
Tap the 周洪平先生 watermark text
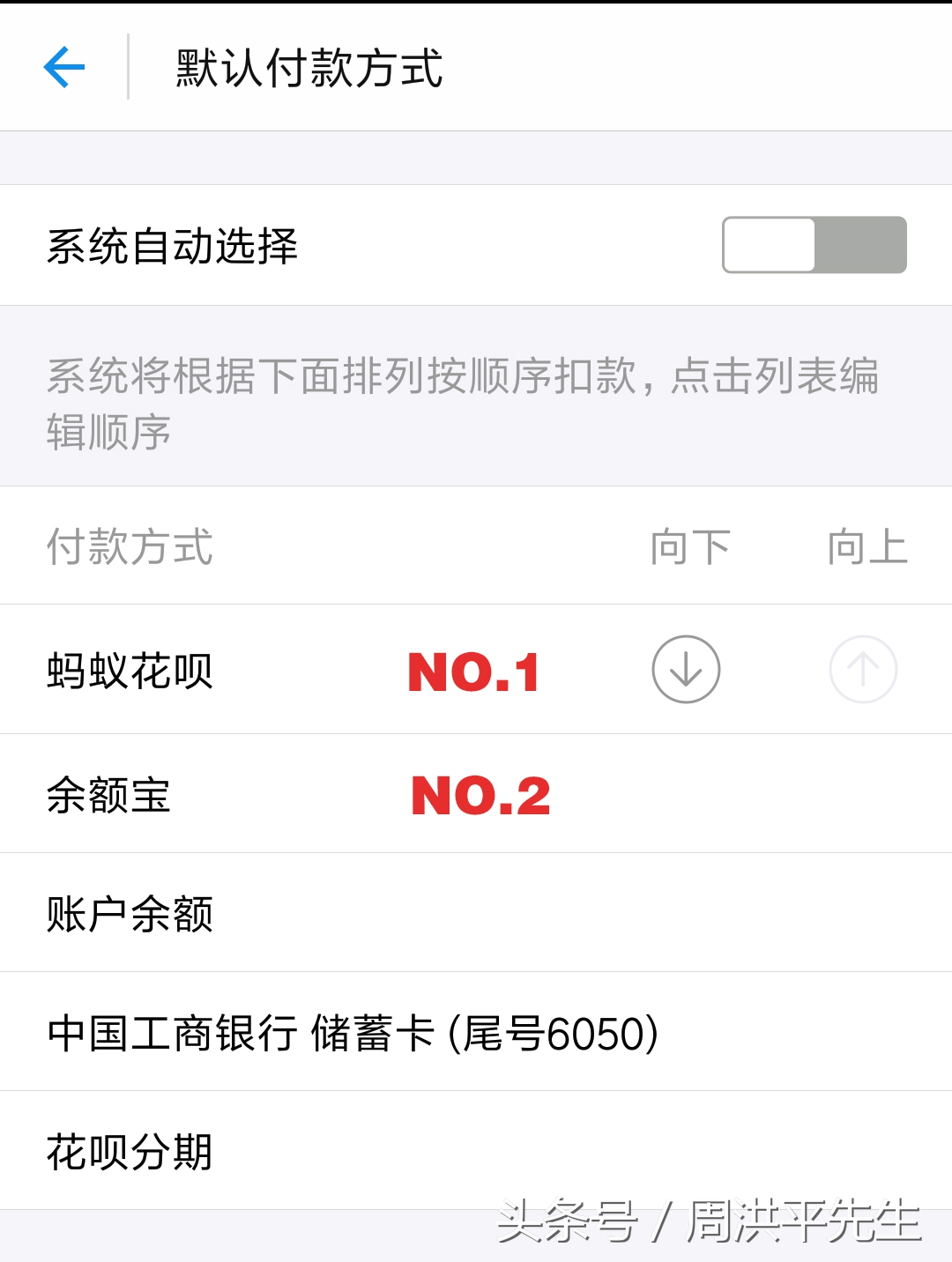point(793,1222)
